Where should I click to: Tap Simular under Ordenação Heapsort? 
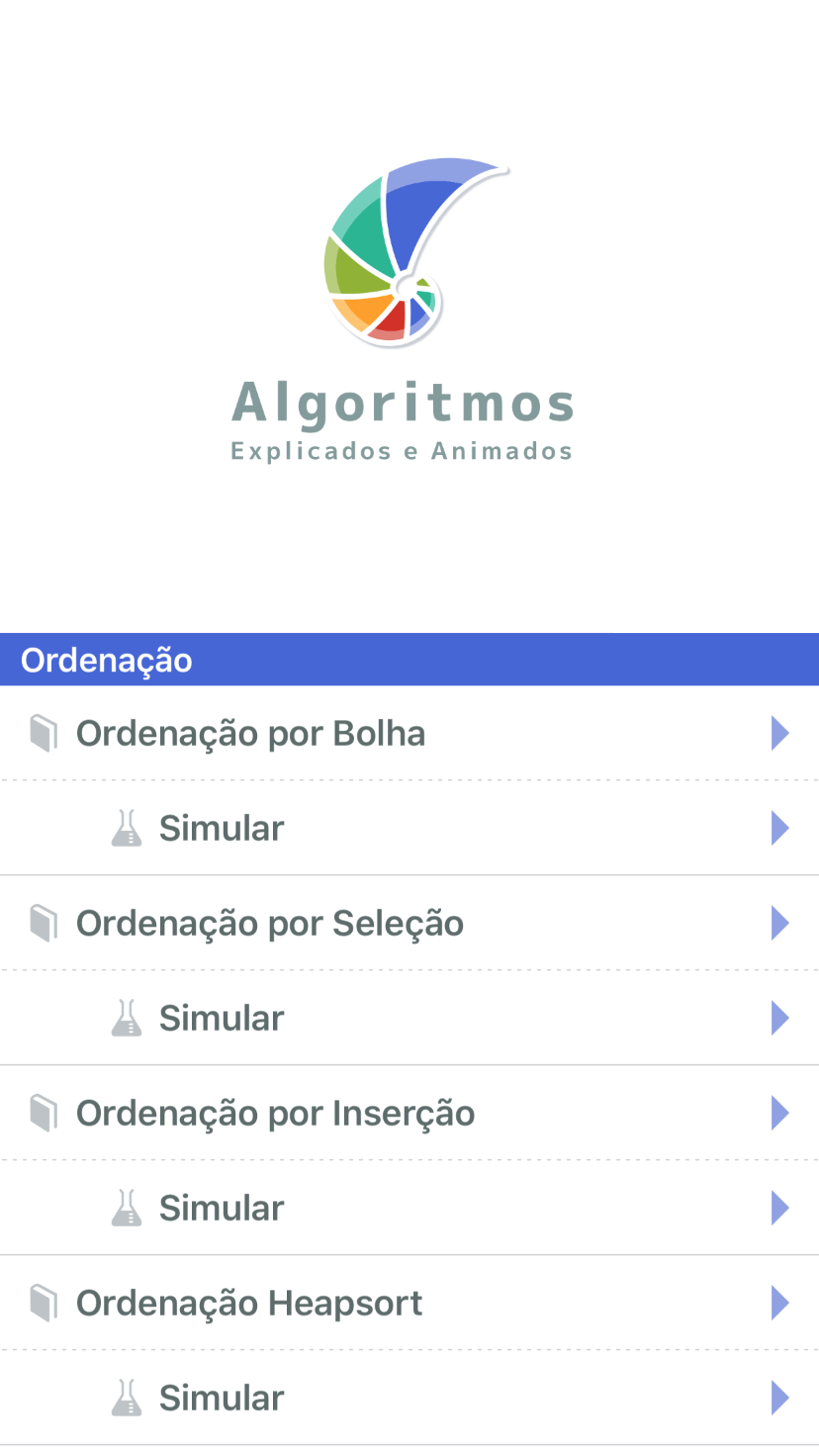[x=222, y=1398]
